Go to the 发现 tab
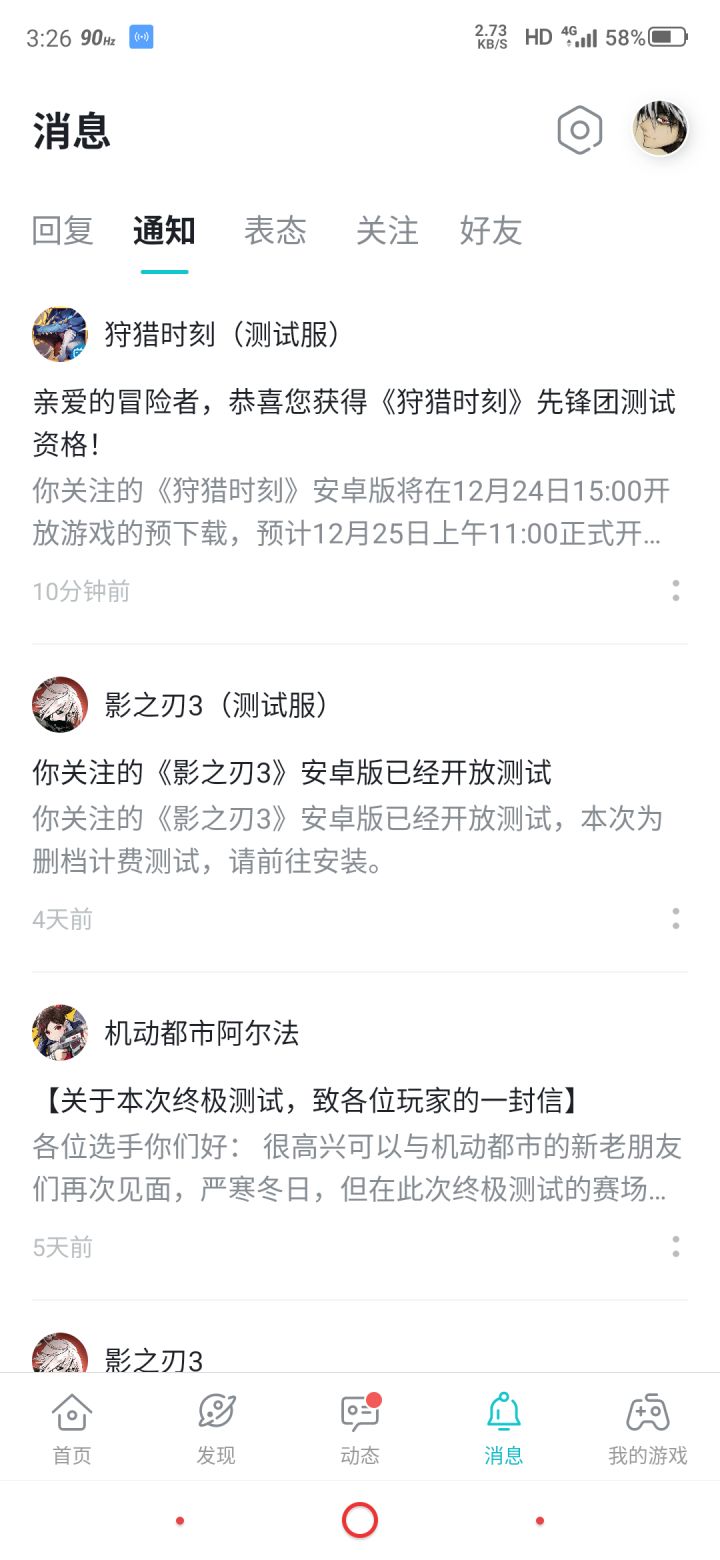Viewport: 720px width, 1560px height. (216, 1428)
